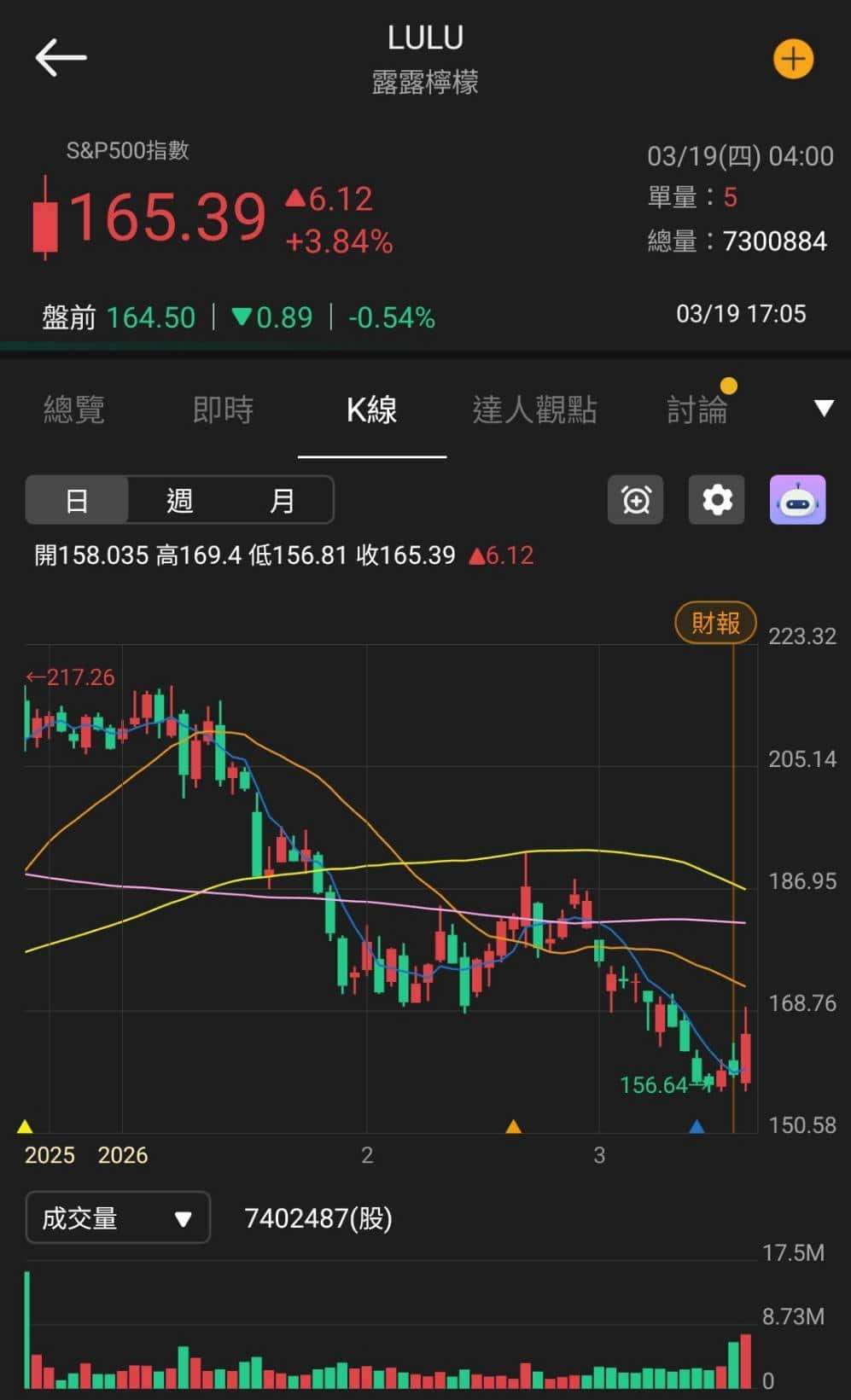Tap the 財報 earnings marker
Viewport: 851px width, 1400px height.
pyautogui.click(x=715, y=624)
